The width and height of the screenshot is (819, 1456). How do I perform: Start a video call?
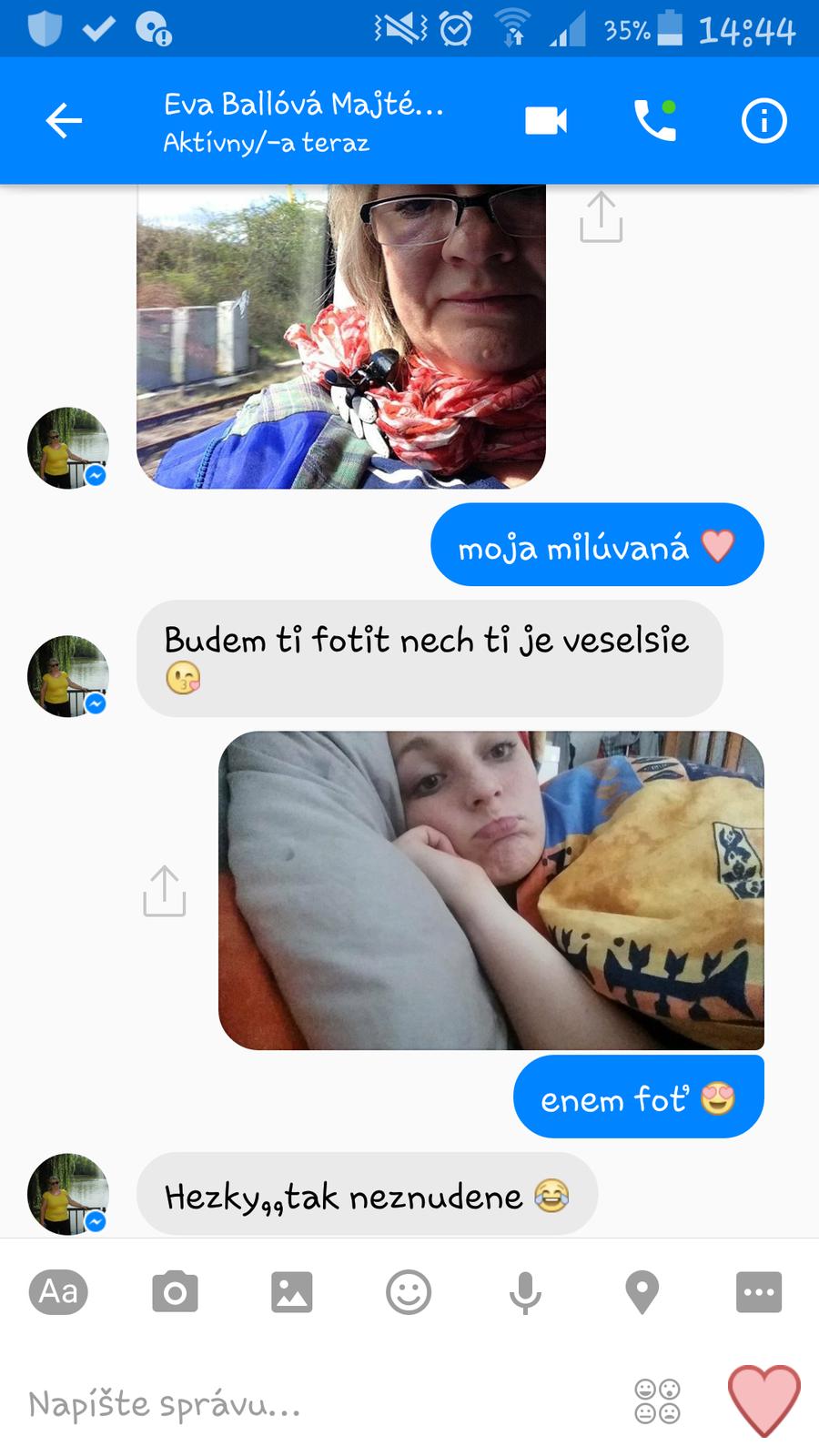click(546, 121)
